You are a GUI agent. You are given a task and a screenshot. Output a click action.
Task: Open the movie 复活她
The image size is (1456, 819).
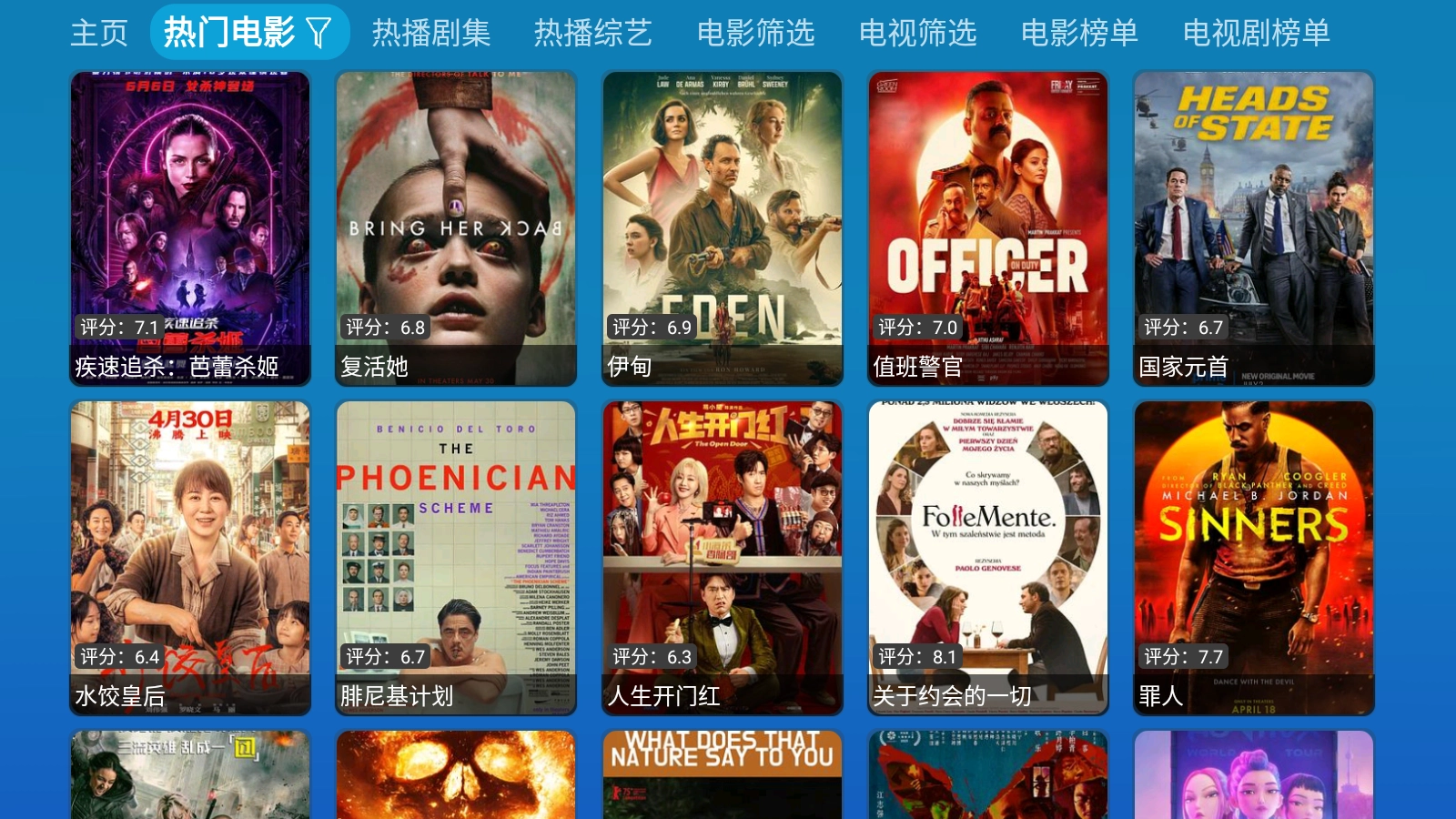pos(456,227)
